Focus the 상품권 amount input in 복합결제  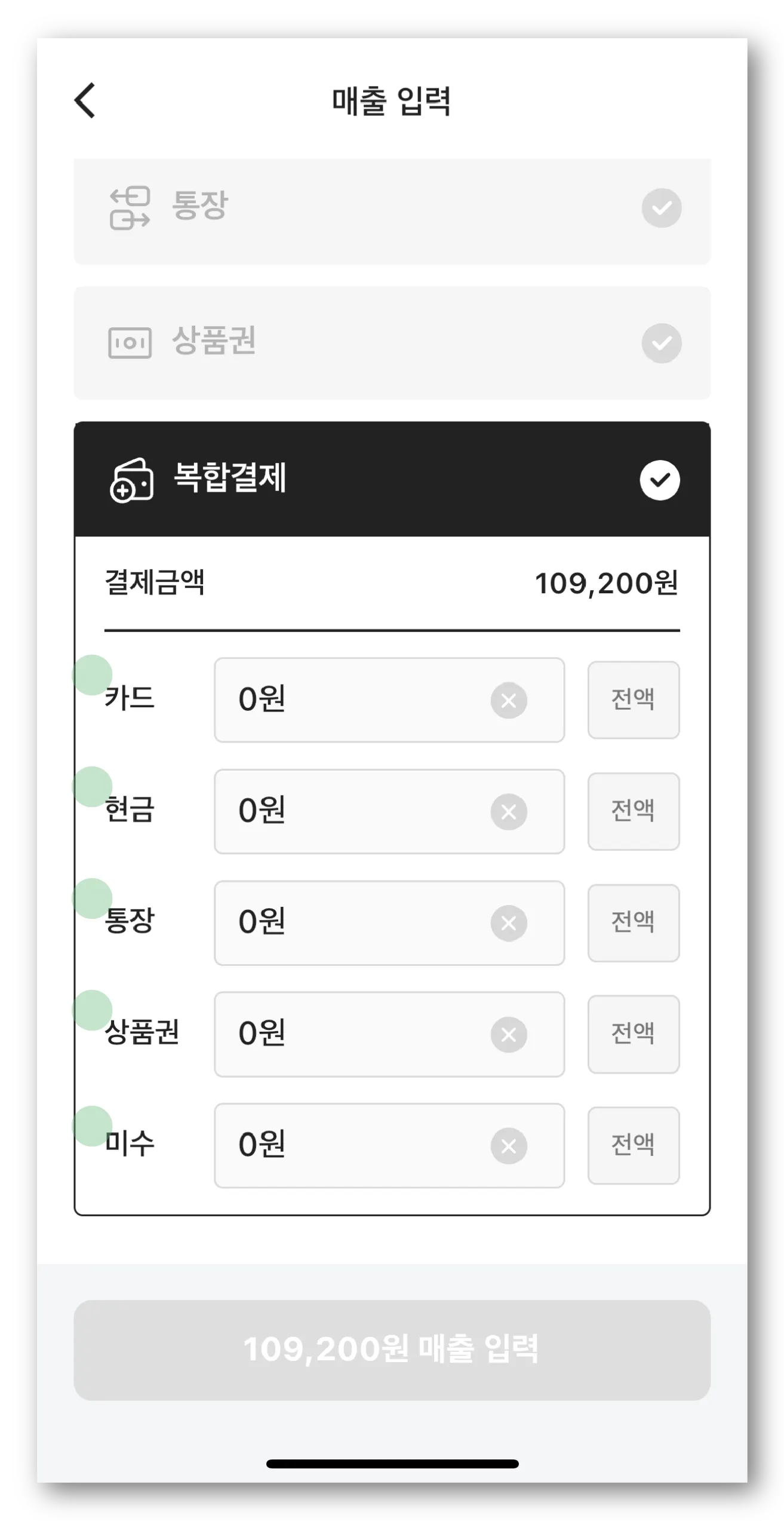352,1034
